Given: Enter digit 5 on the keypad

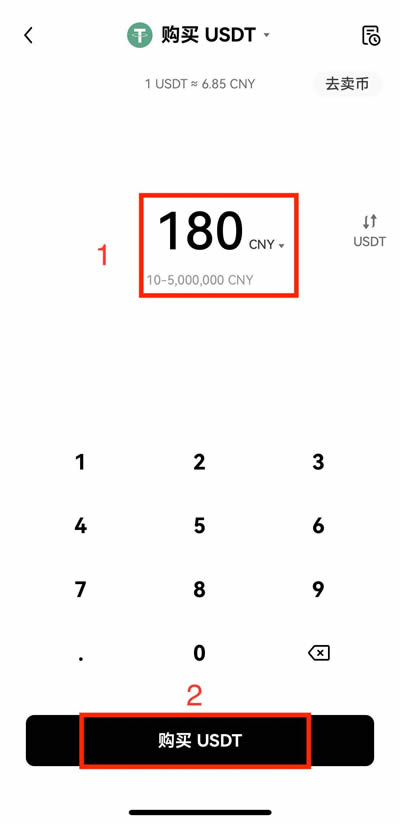Looking at the screenshot, I should click(x=199, y=526).
